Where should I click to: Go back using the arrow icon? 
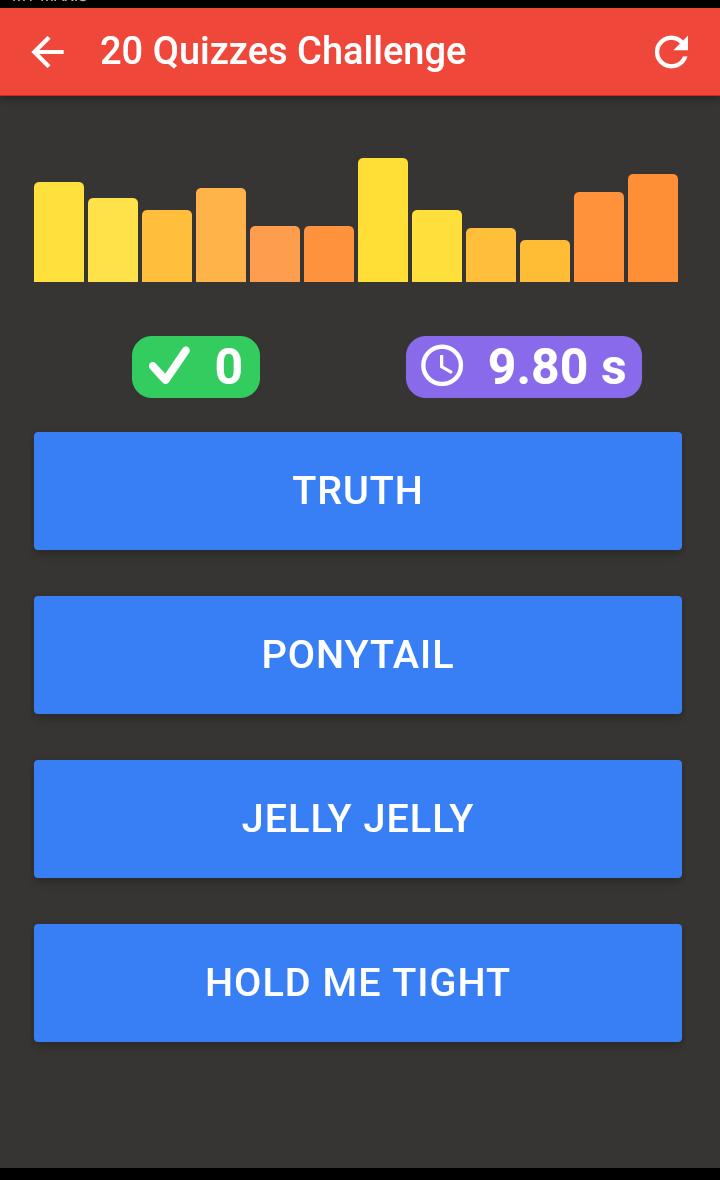click(47, 52)
